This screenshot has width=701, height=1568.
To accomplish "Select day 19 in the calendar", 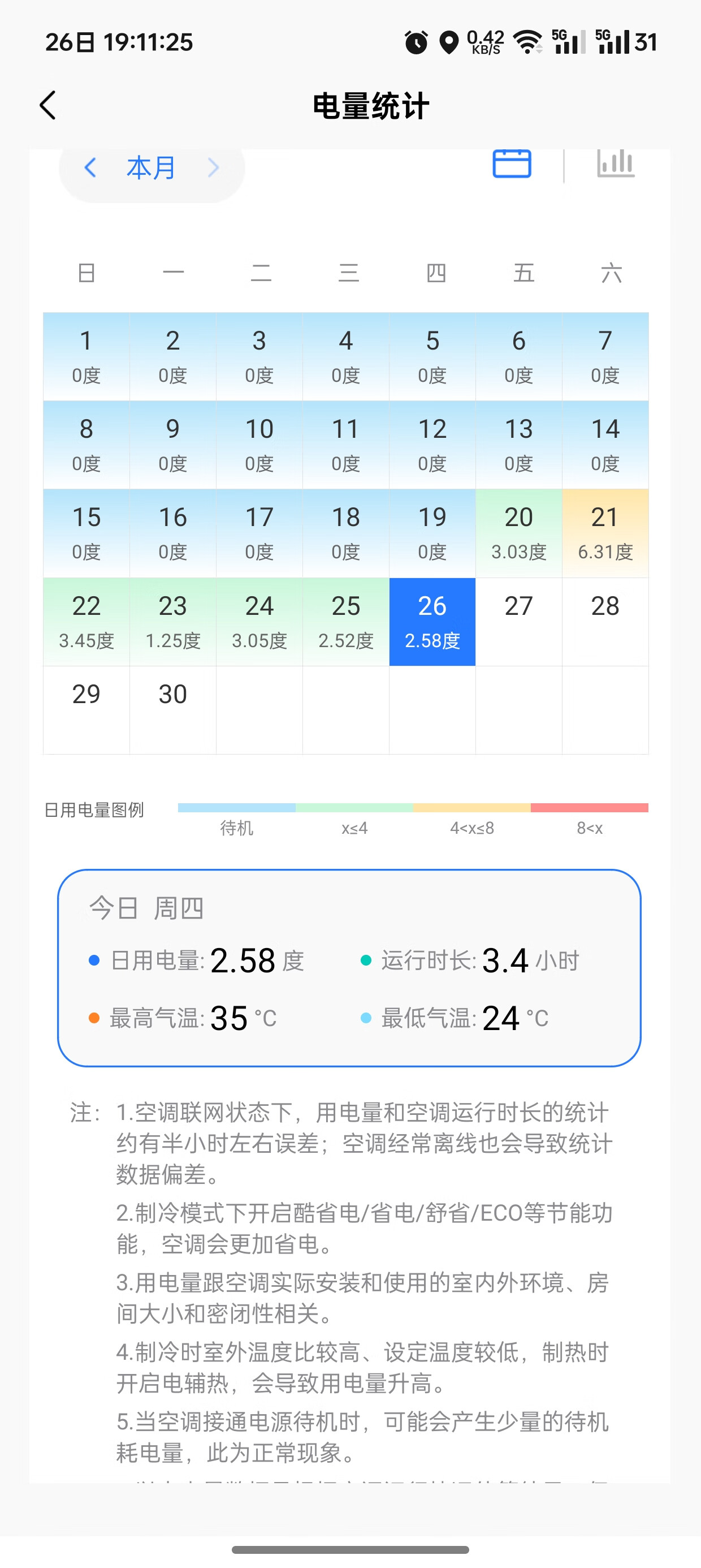I will [x=432, y=533].
